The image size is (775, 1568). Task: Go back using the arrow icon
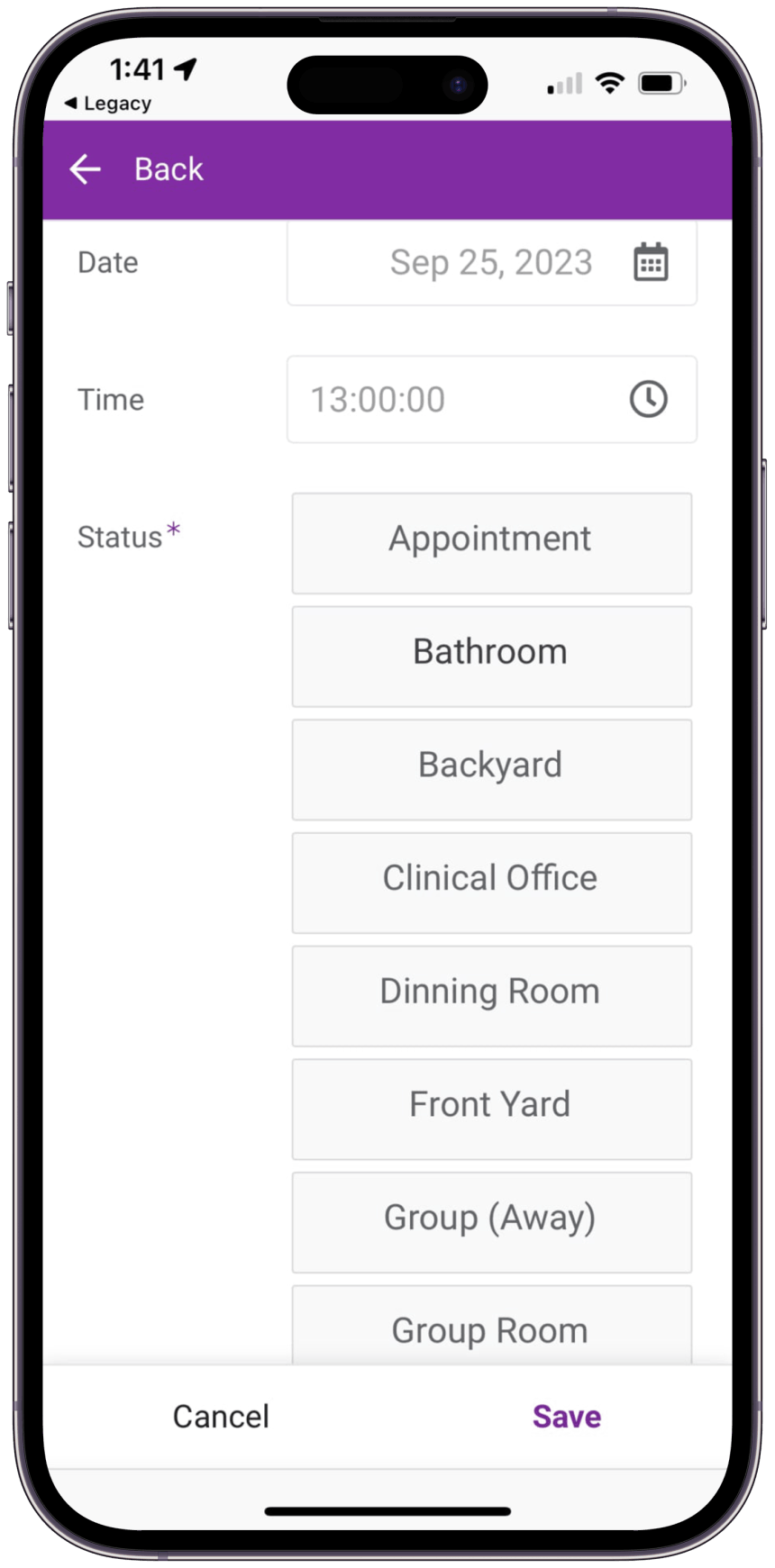coord(86,169)
